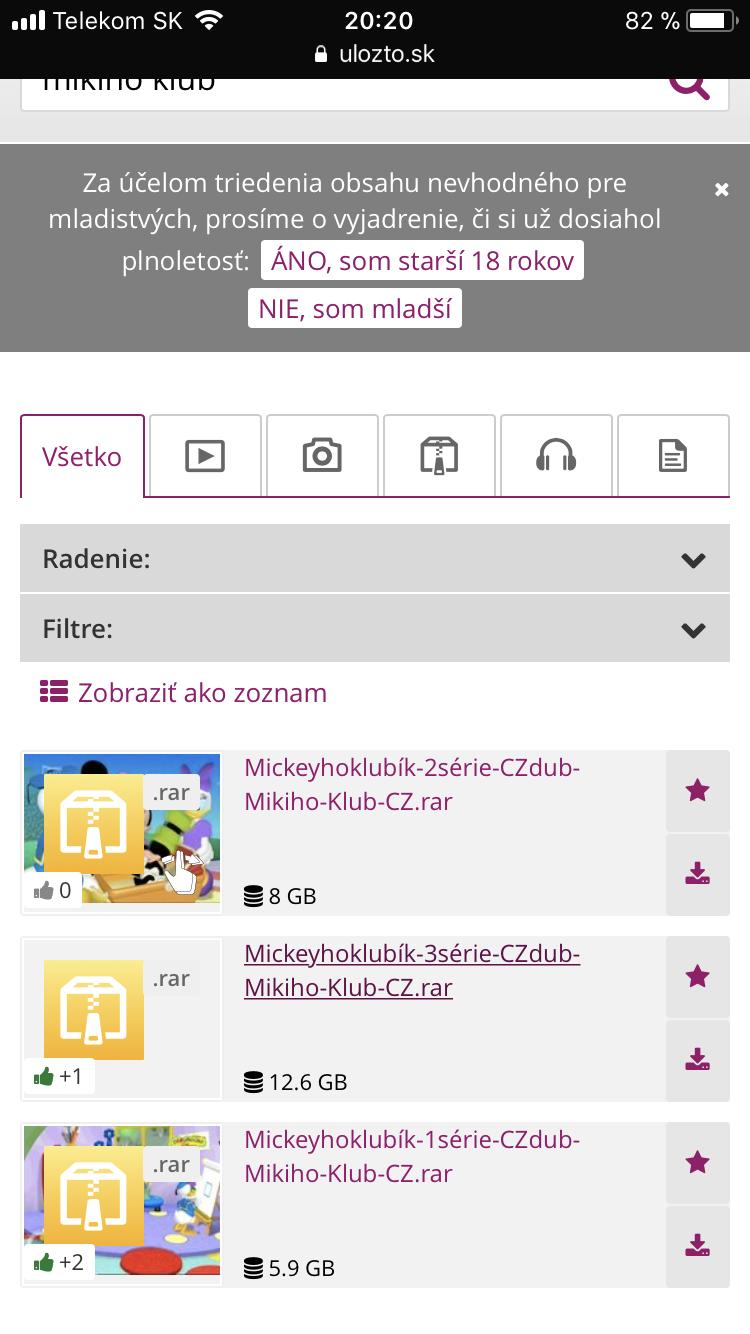750x1334 pixels.
Task: Switch to the video files tab
Action: [204, 457]
